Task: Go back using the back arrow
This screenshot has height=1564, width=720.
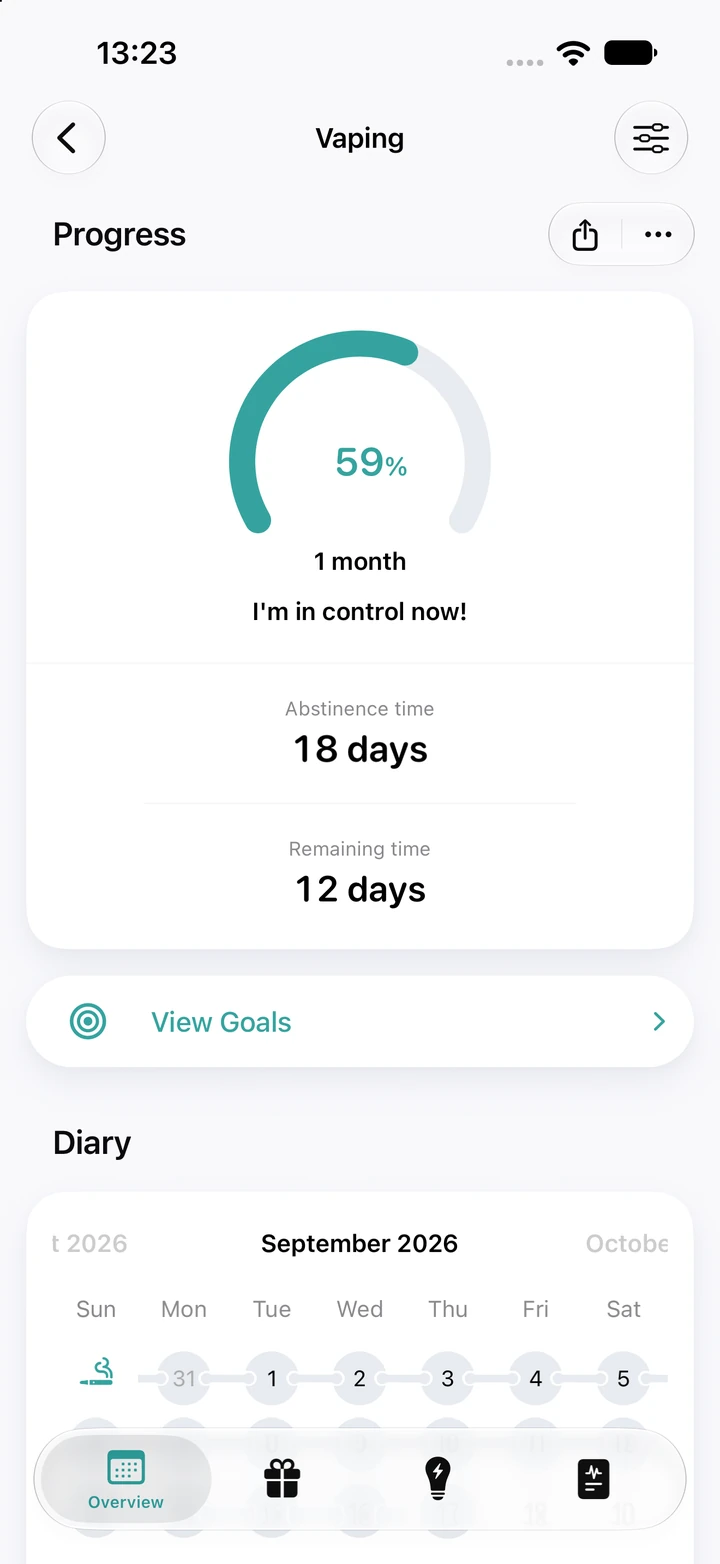Action: point(68,138)
